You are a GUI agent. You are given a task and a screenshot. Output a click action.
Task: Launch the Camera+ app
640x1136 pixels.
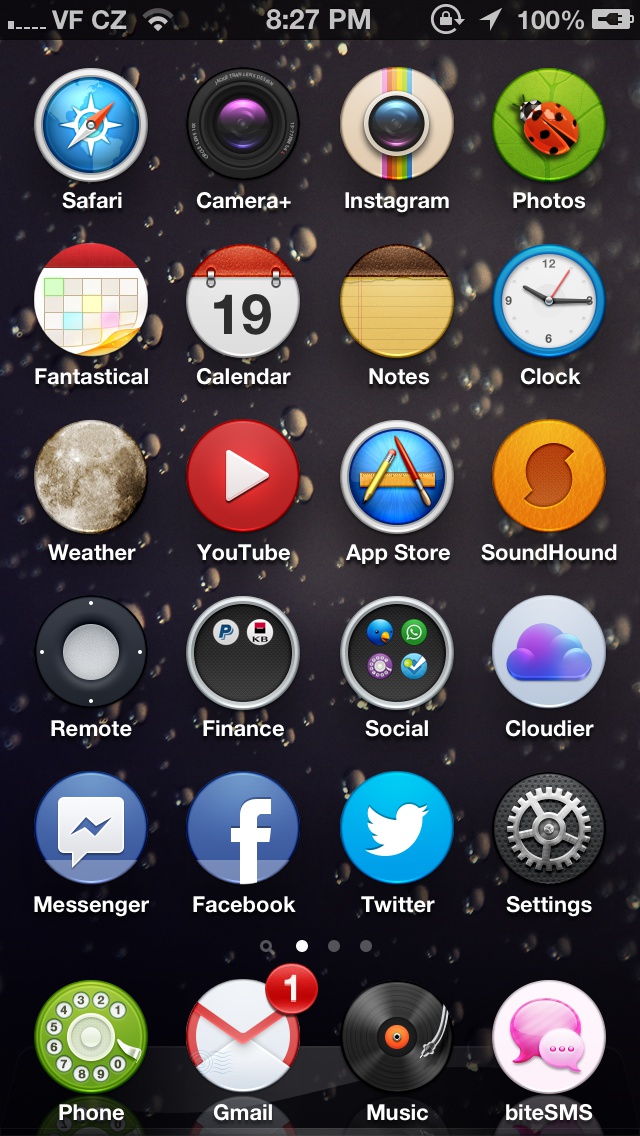point(243,125)
